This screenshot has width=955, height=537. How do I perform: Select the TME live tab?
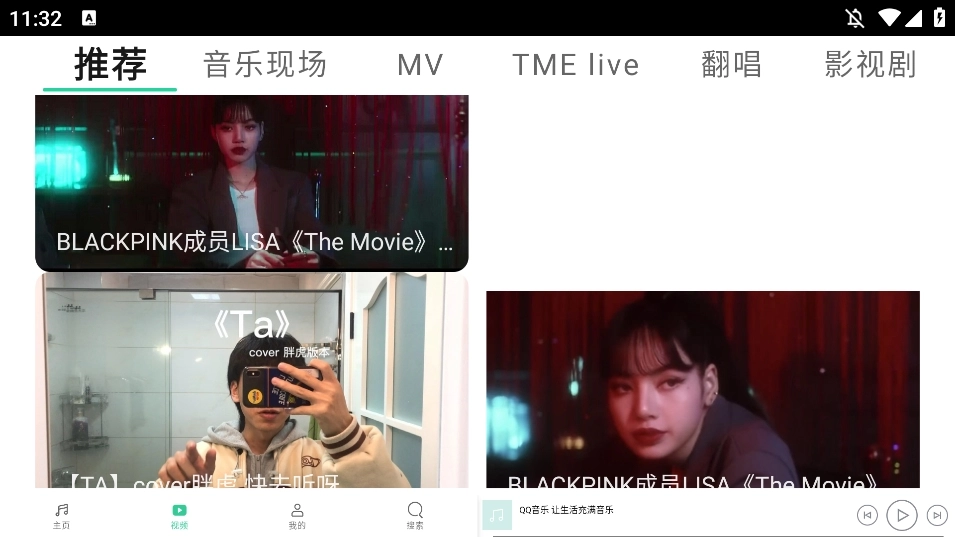575,65
